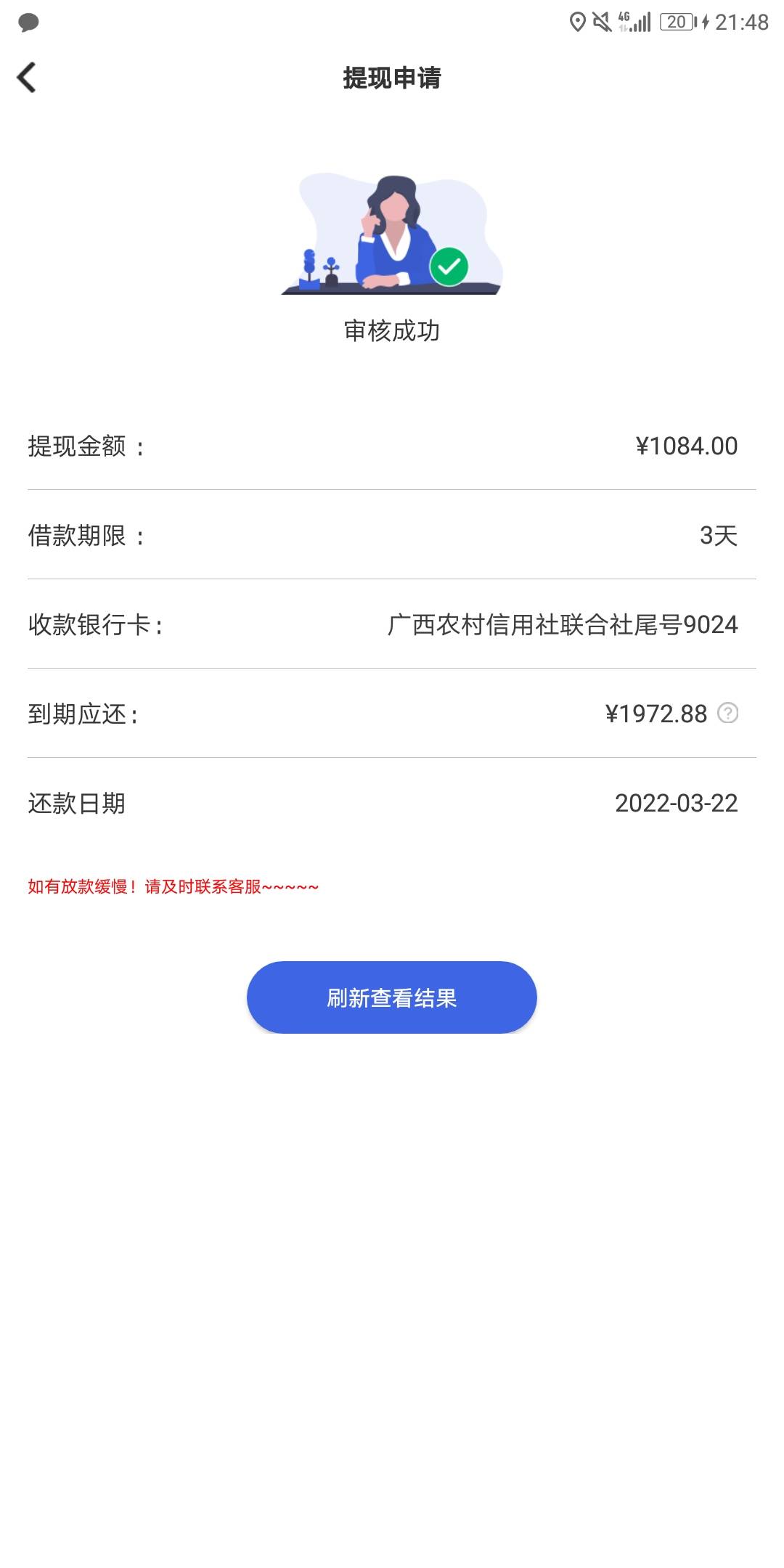The width and height of the screenshot is (784, 1568).
Task: Go back from the 提现申请 page
Action: (x=27, y=78)
